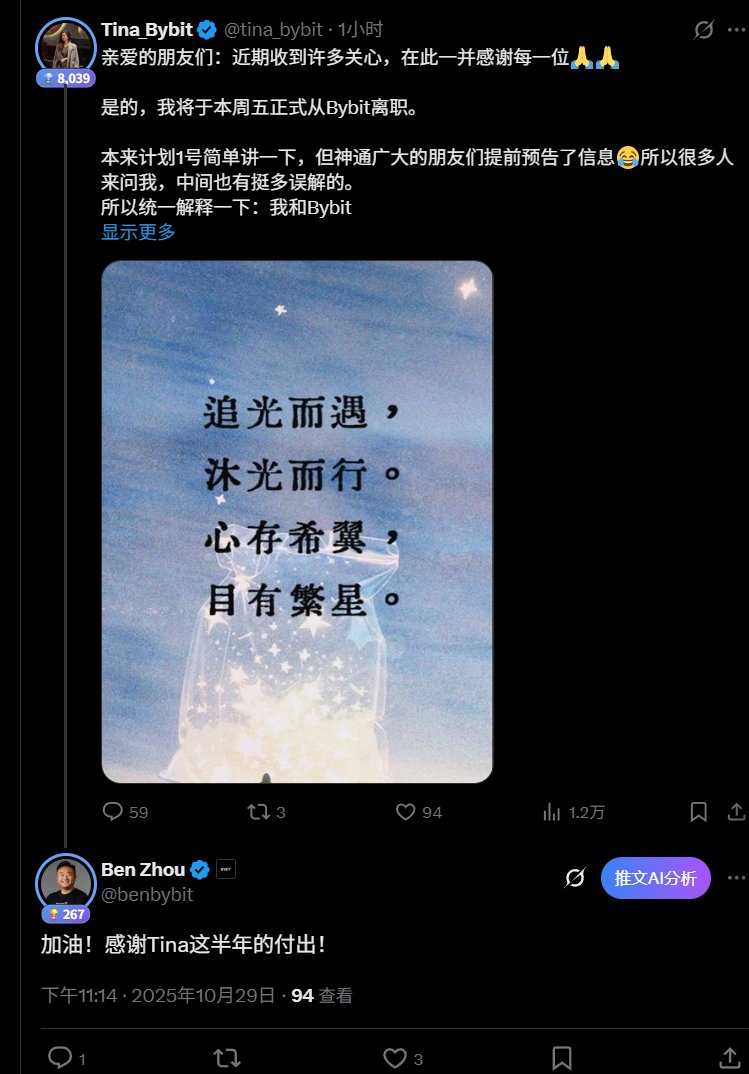
Task: Repost Ben Zhou's reply
Action: [226, 1058]
